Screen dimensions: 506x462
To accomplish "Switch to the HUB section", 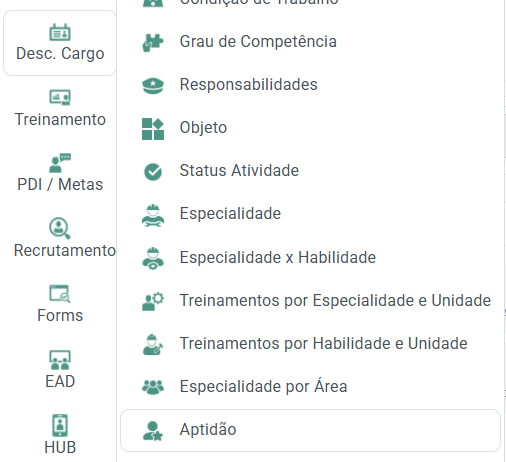I will 60,435.
